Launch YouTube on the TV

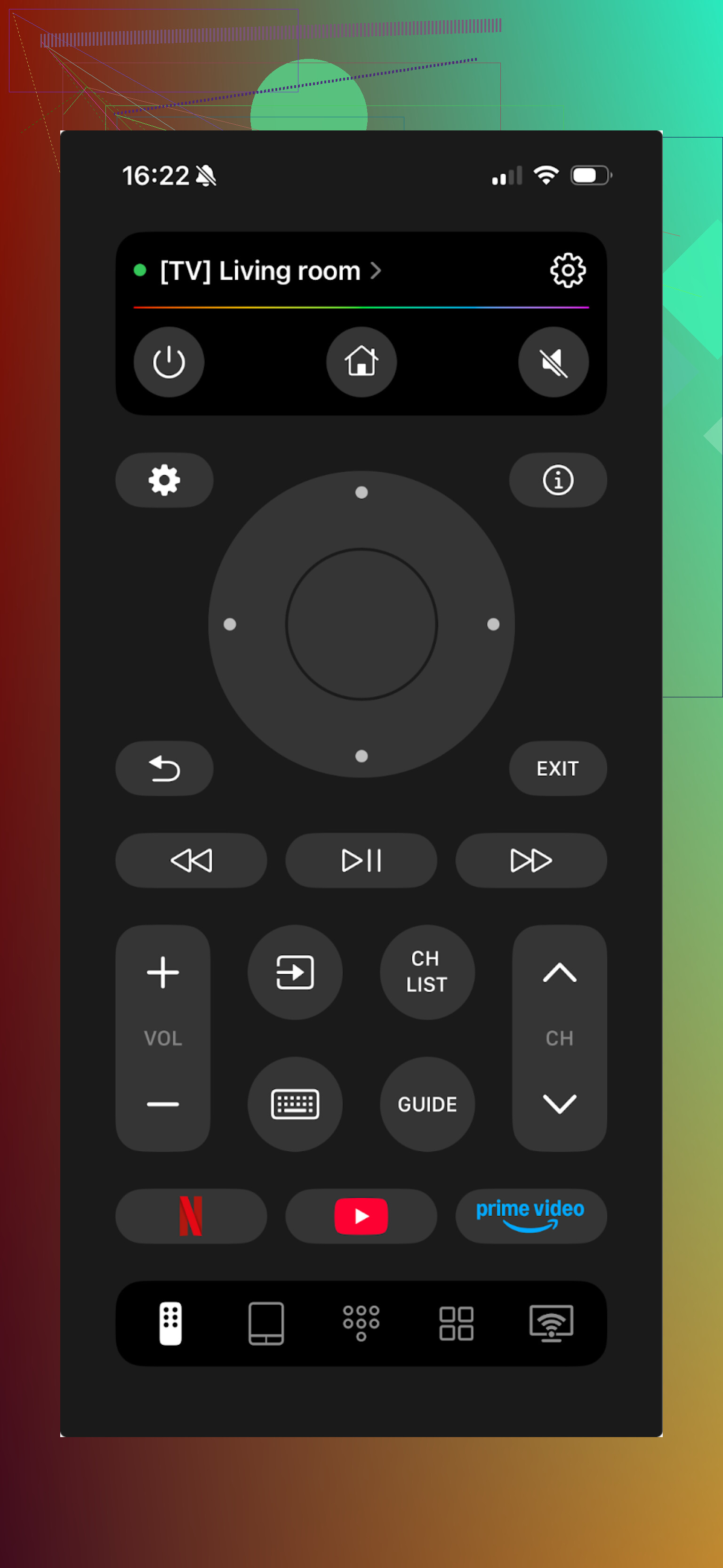click(x=361, y=1216)
